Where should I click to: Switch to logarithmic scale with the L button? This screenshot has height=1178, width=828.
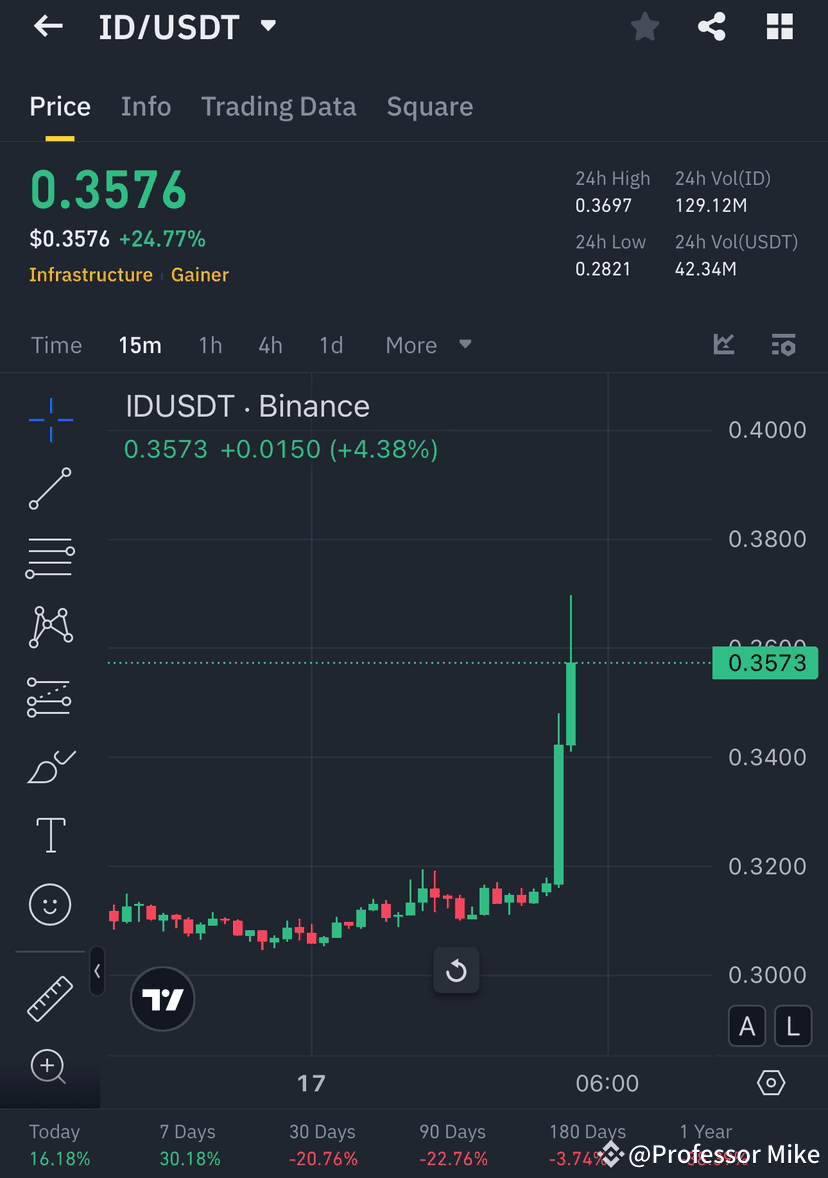click(x=792, y=1026)
